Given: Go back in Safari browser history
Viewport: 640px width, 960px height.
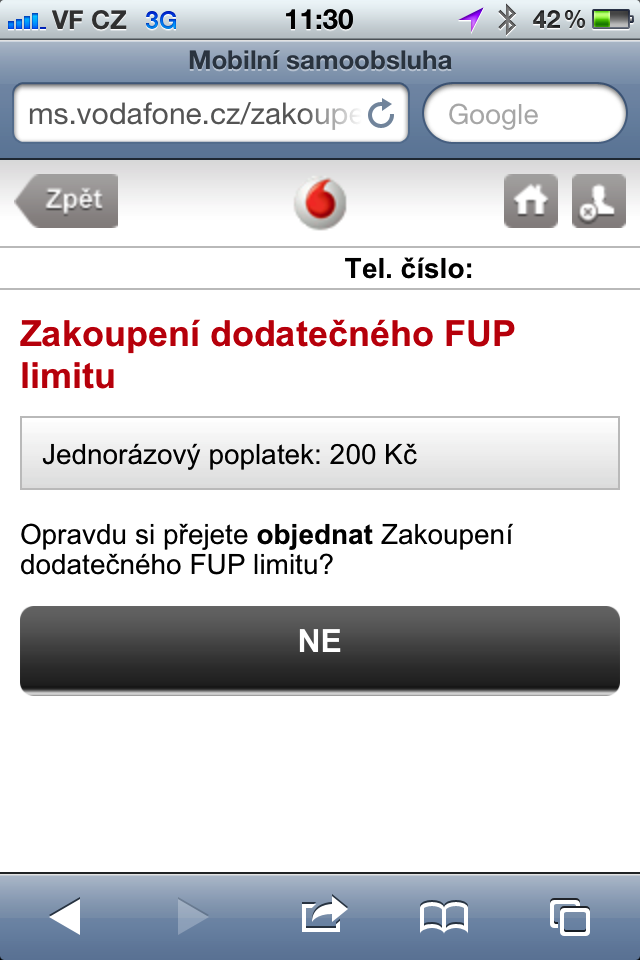Looking at the screenshot, I should click(65, 916).
